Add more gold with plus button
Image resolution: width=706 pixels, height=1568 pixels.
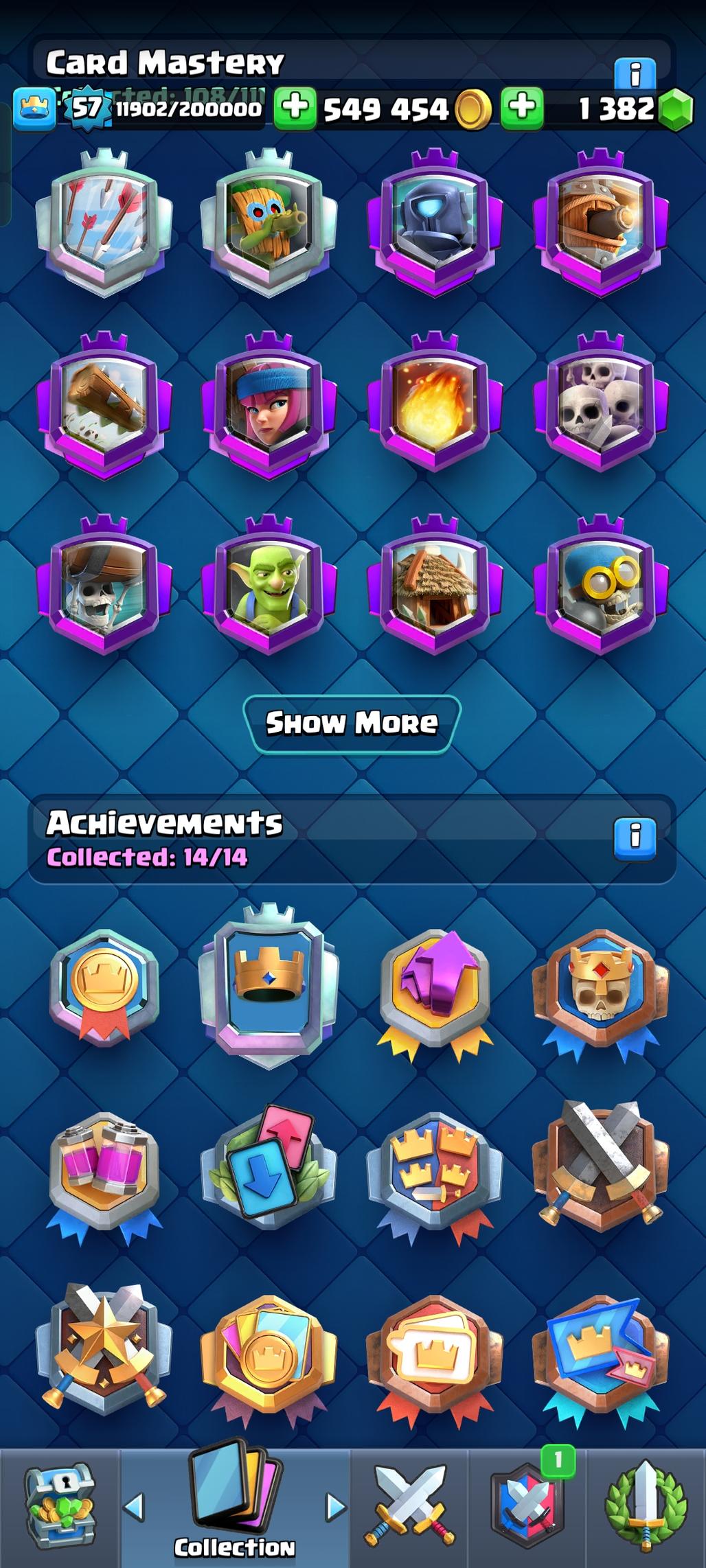pos(295,108)
